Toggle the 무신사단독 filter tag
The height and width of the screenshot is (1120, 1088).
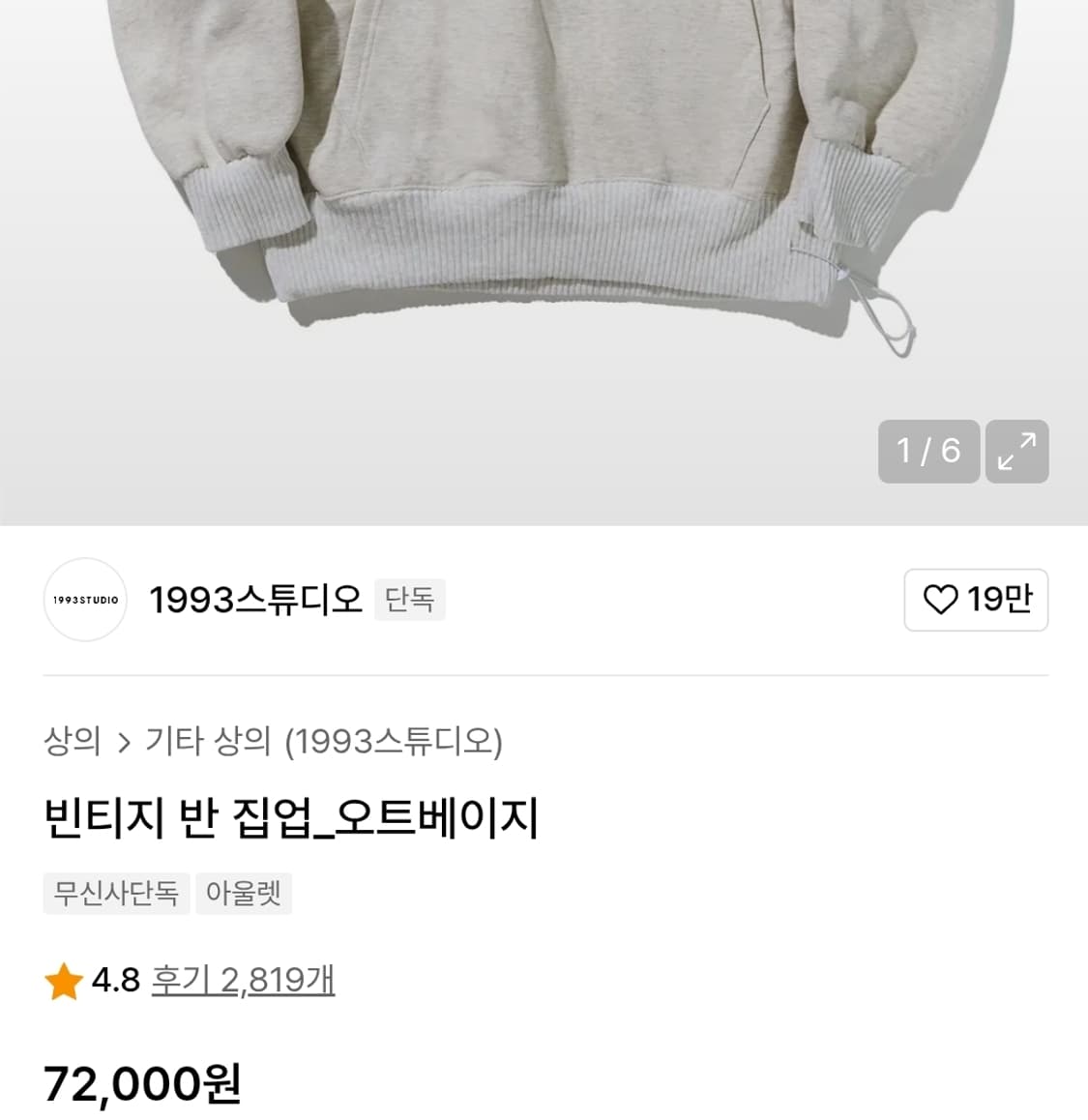tap(116, 894)
